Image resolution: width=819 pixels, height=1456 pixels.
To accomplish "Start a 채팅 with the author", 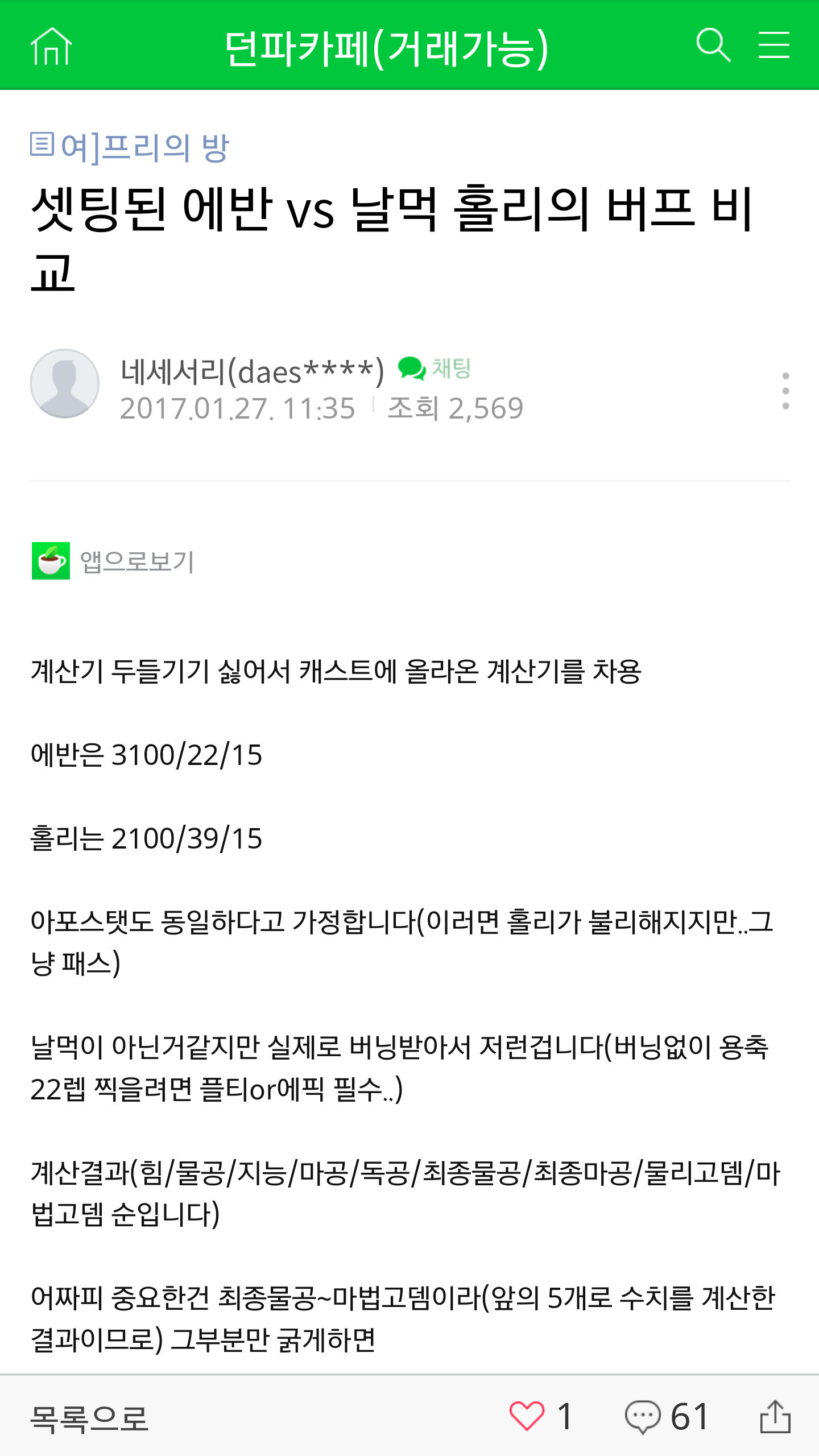I will (x=435, y=369).
